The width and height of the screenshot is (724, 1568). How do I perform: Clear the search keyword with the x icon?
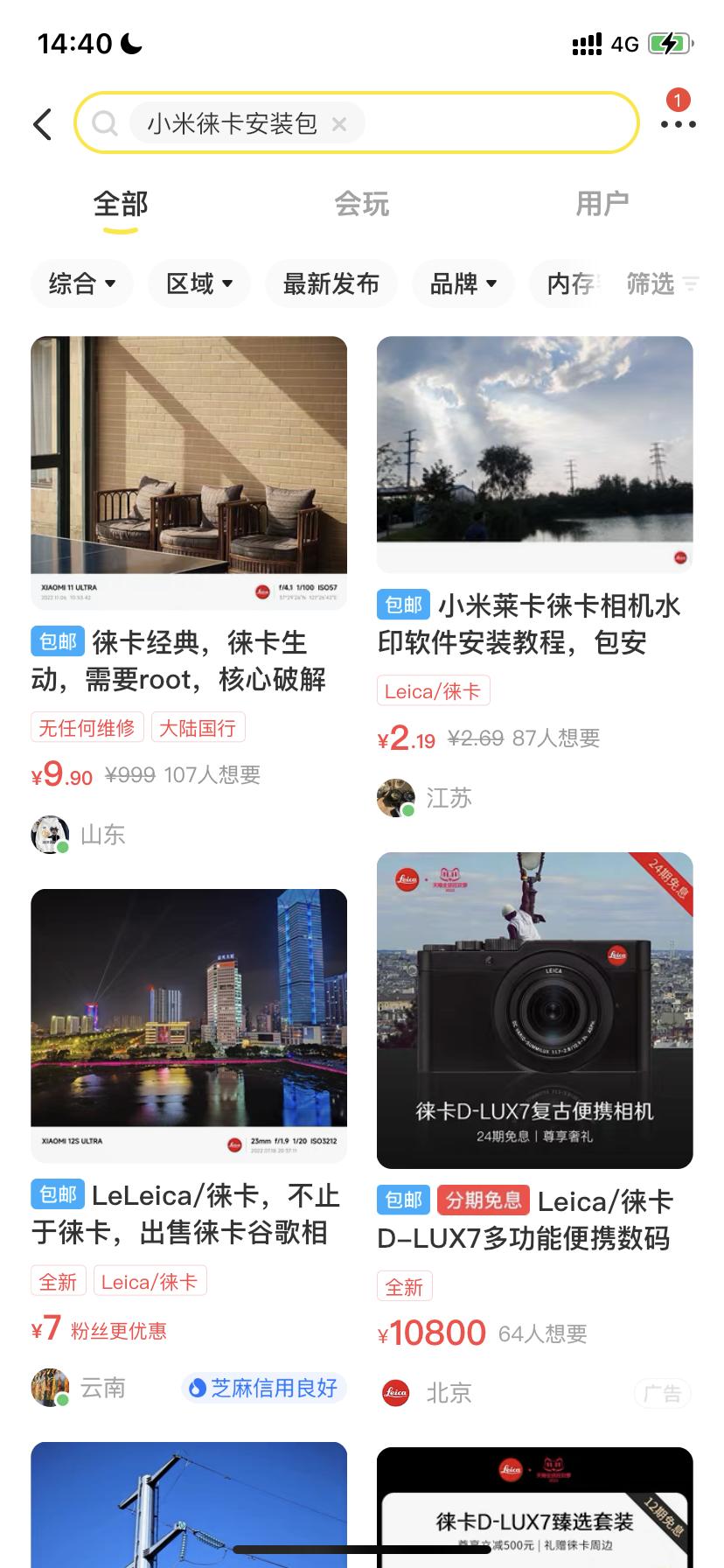339,123
